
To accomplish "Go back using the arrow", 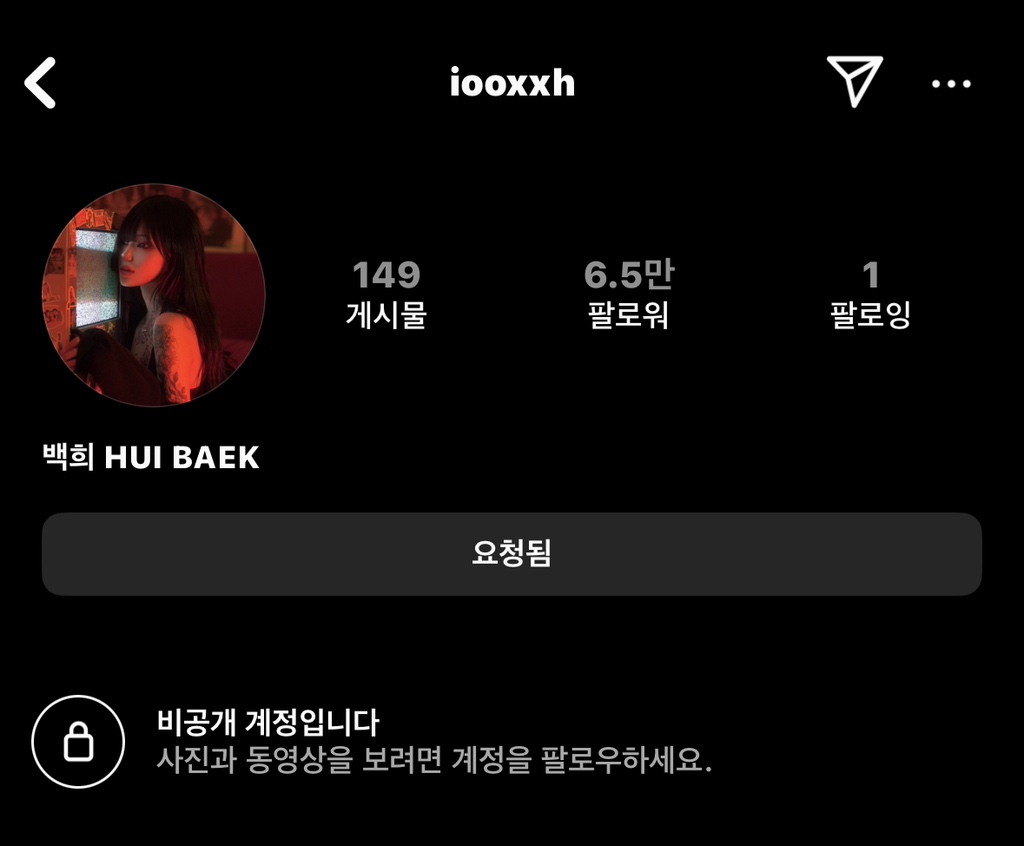I will (40, 83).
